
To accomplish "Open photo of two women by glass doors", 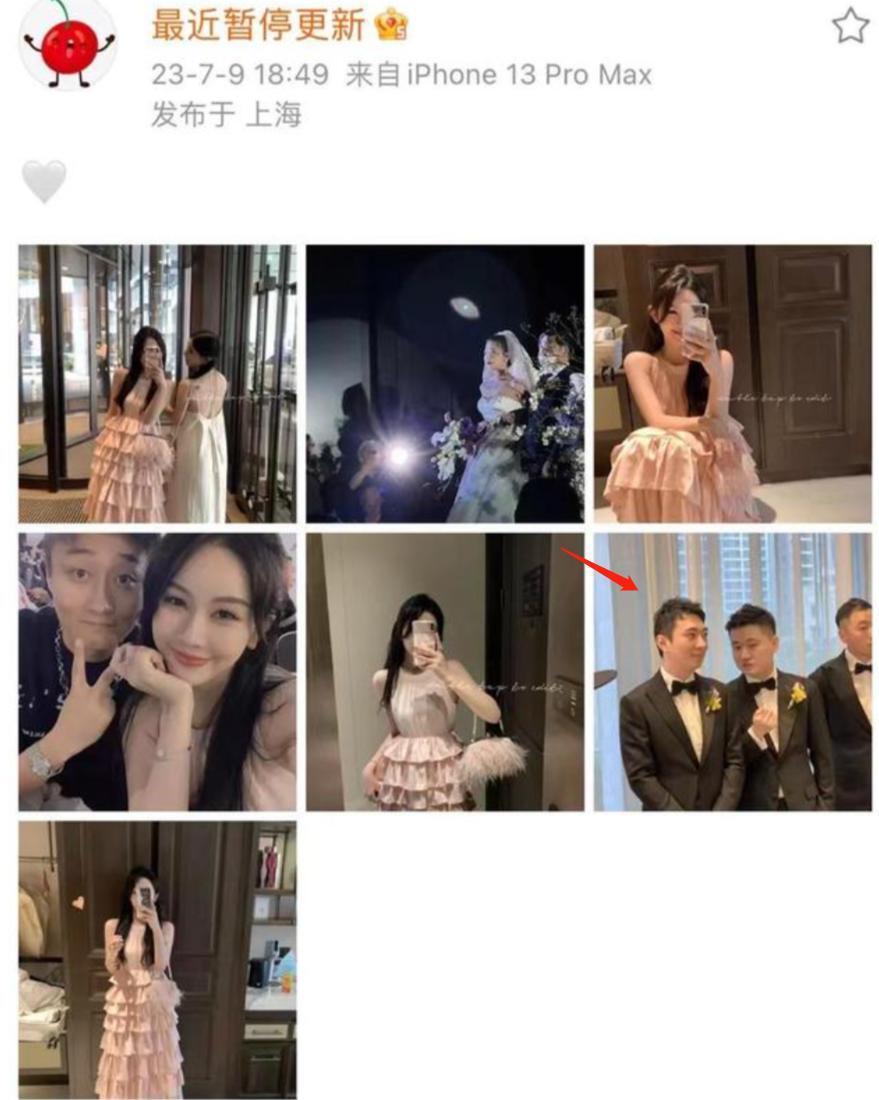I will coord(158,383).
